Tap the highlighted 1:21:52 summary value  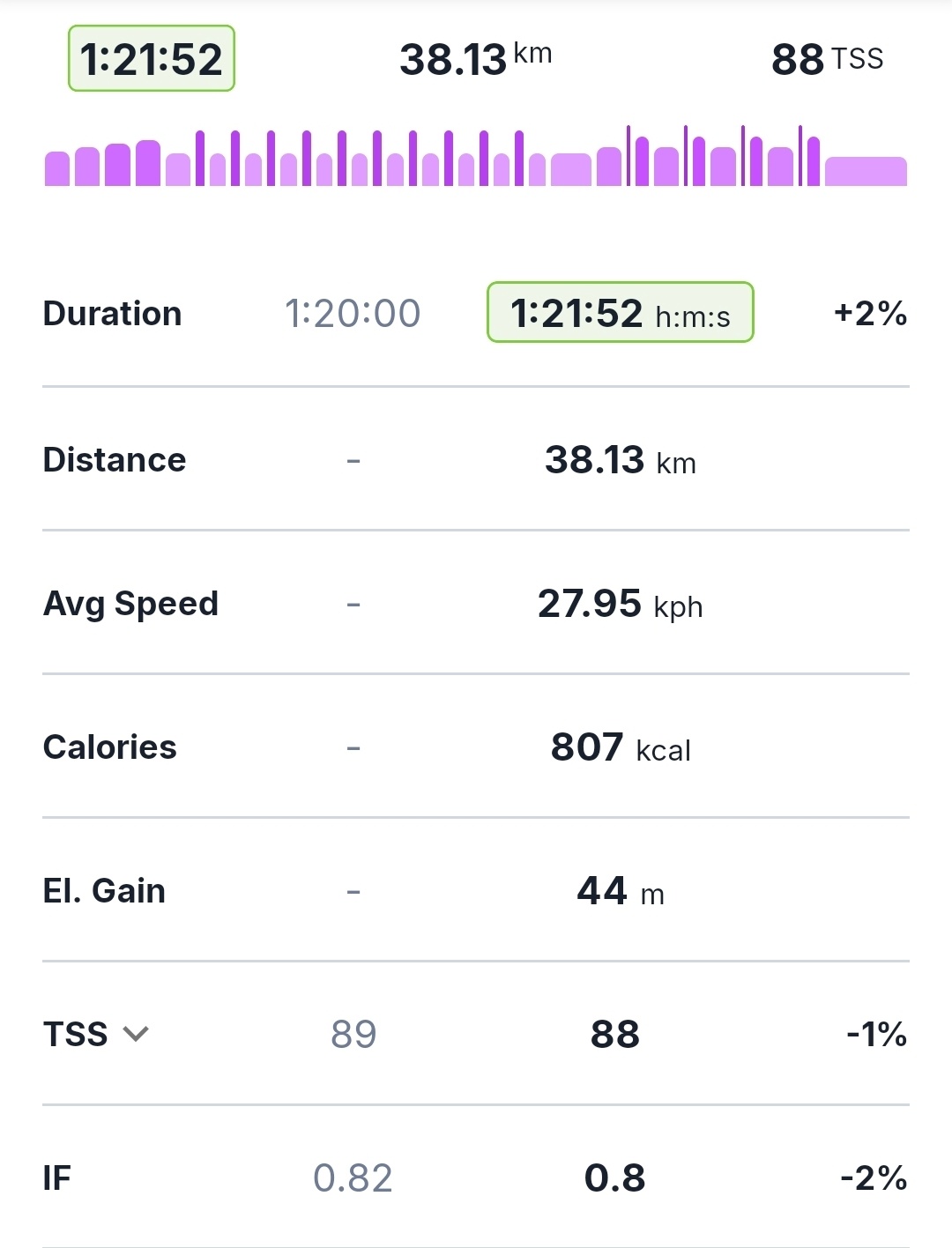(x=152, y=59)
